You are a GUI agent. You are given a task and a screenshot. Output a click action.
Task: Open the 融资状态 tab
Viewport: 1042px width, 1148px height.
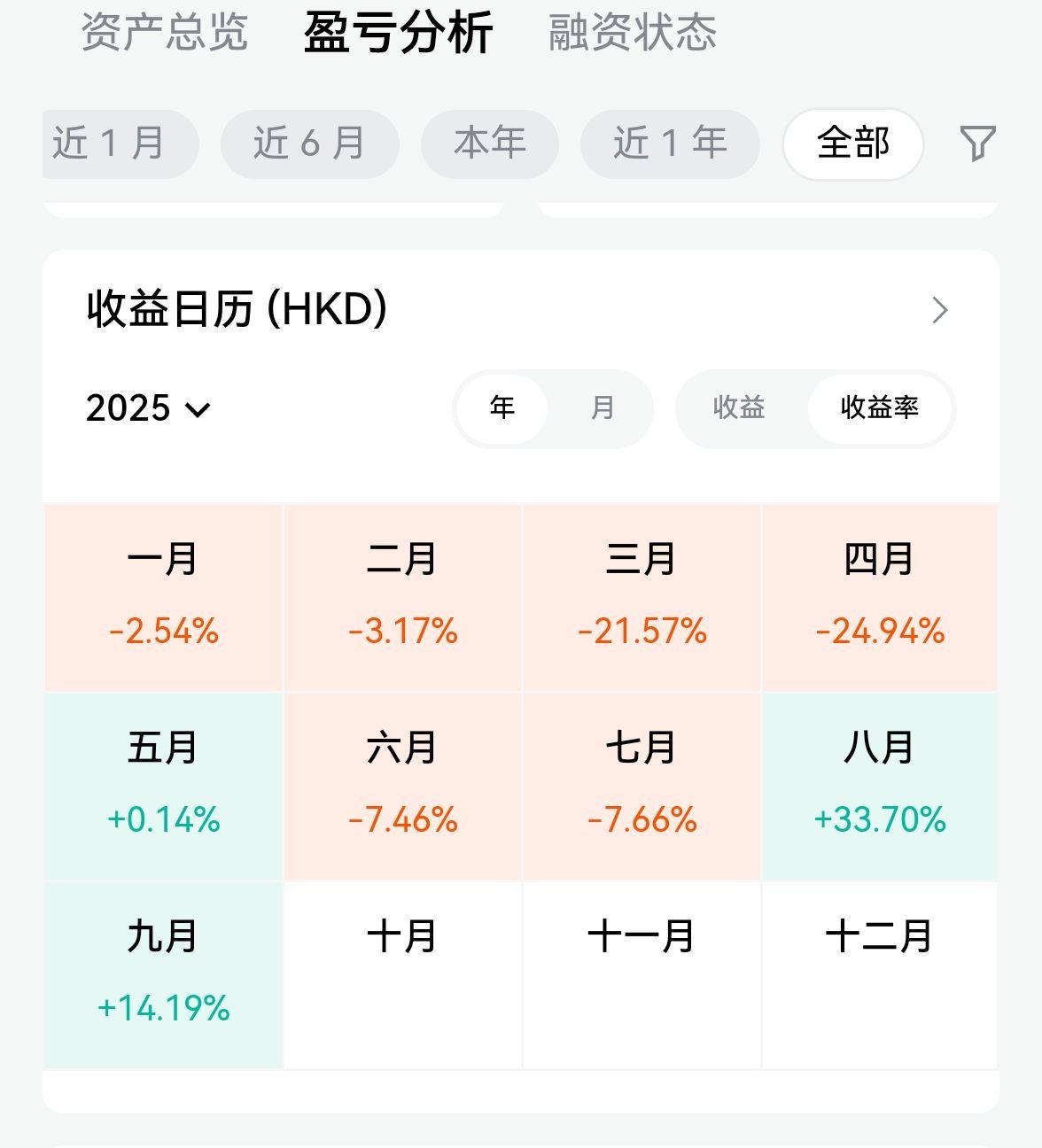coord(633,33)
